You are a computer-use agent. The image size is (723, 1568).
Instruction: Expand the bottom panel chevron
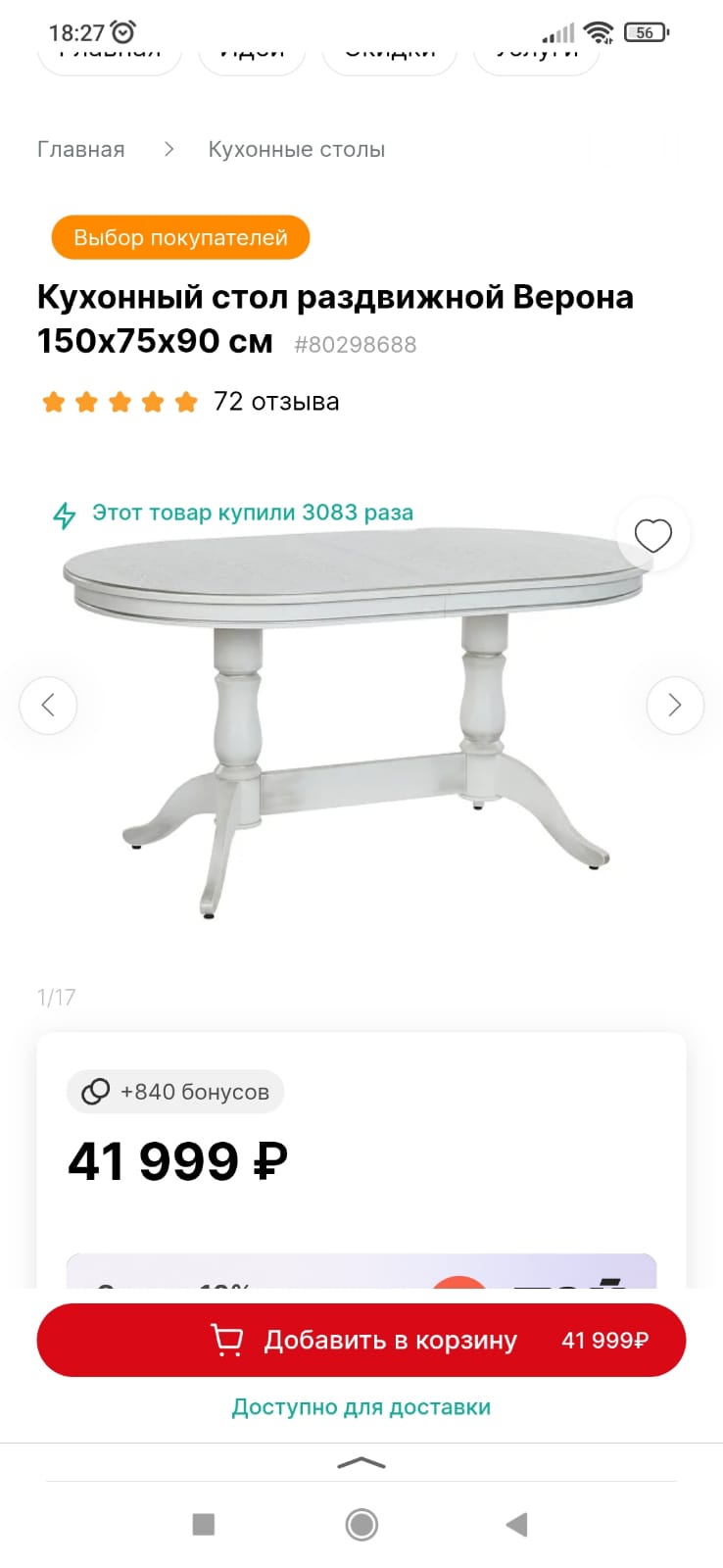[361, 1463]
